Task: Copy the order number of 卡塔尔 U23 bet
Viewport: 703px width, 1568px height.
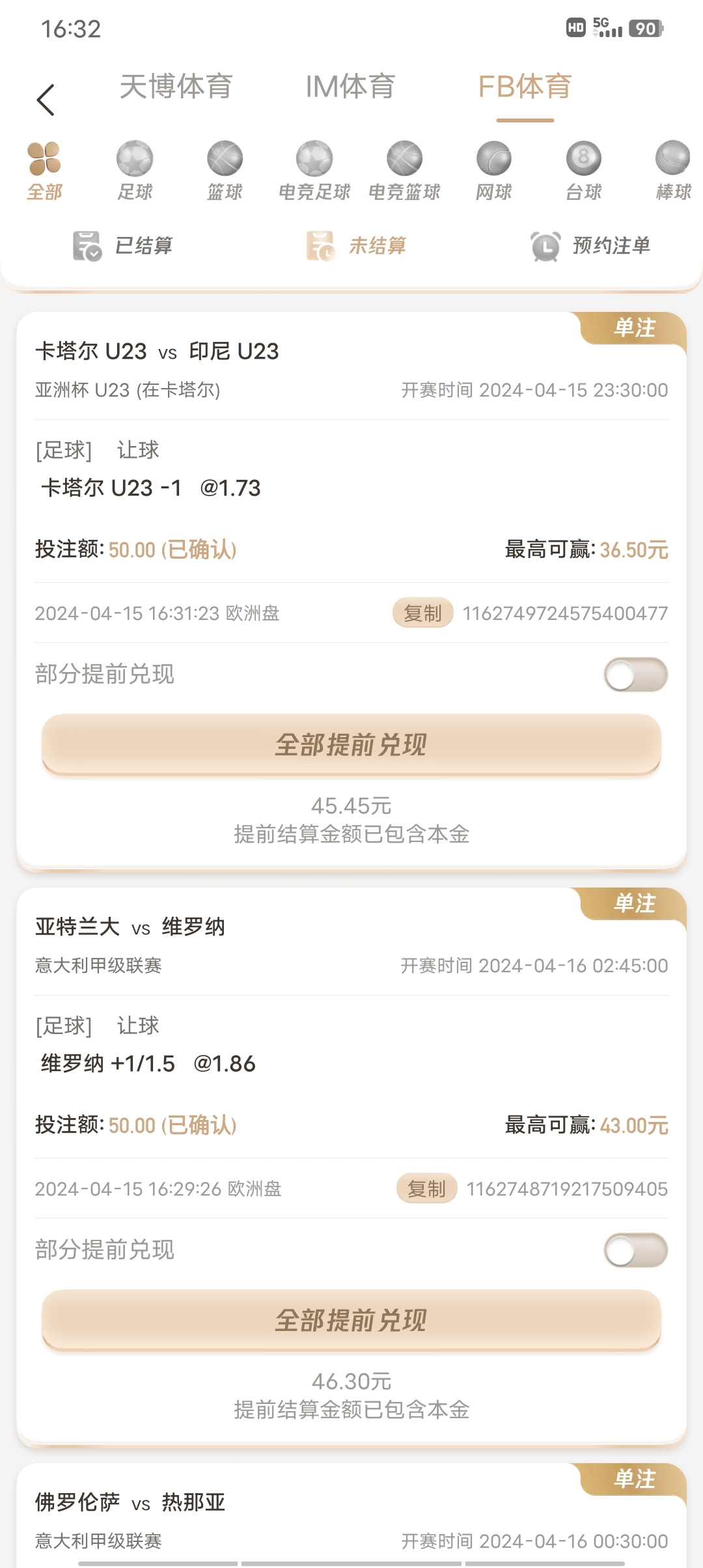Action: (422, 613)
